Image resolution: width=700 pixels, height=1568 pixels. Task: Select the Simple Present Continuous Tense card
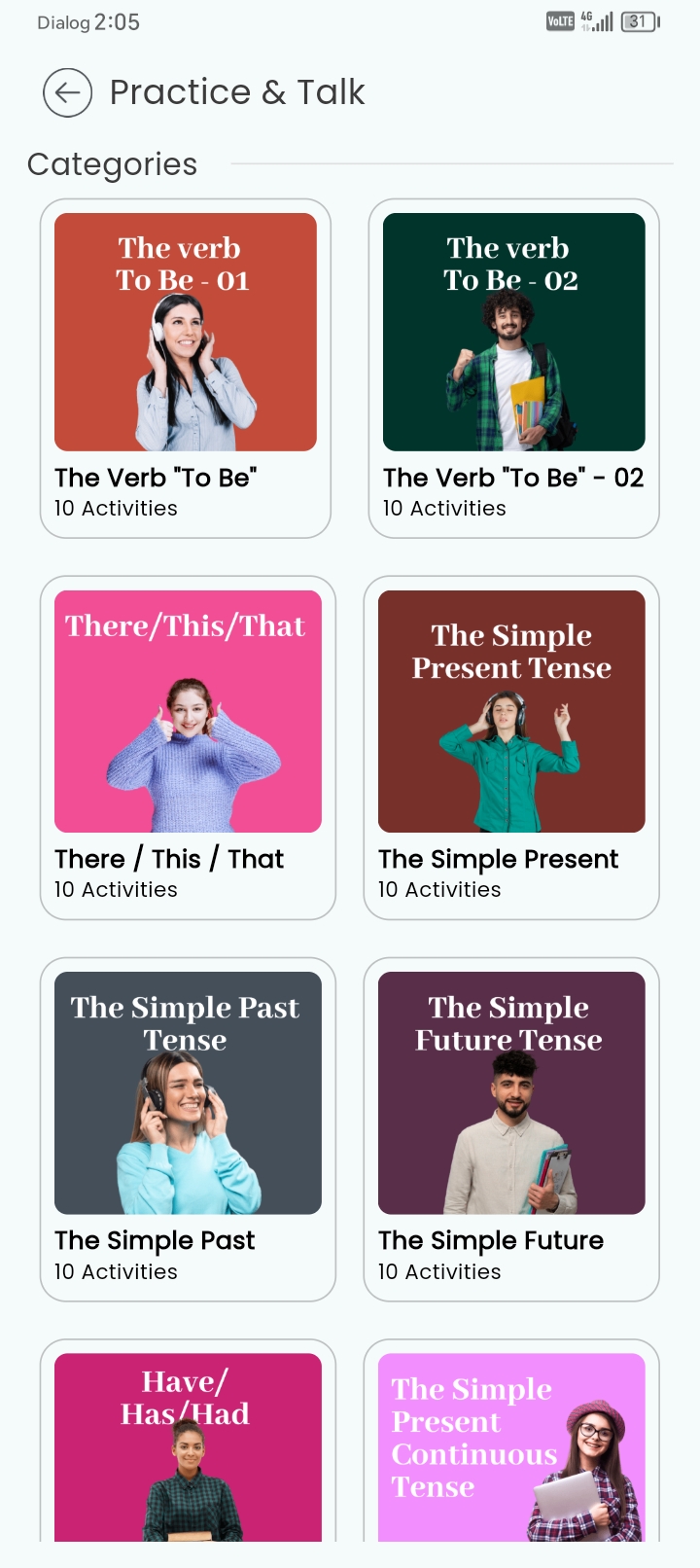coord(511,1442)
